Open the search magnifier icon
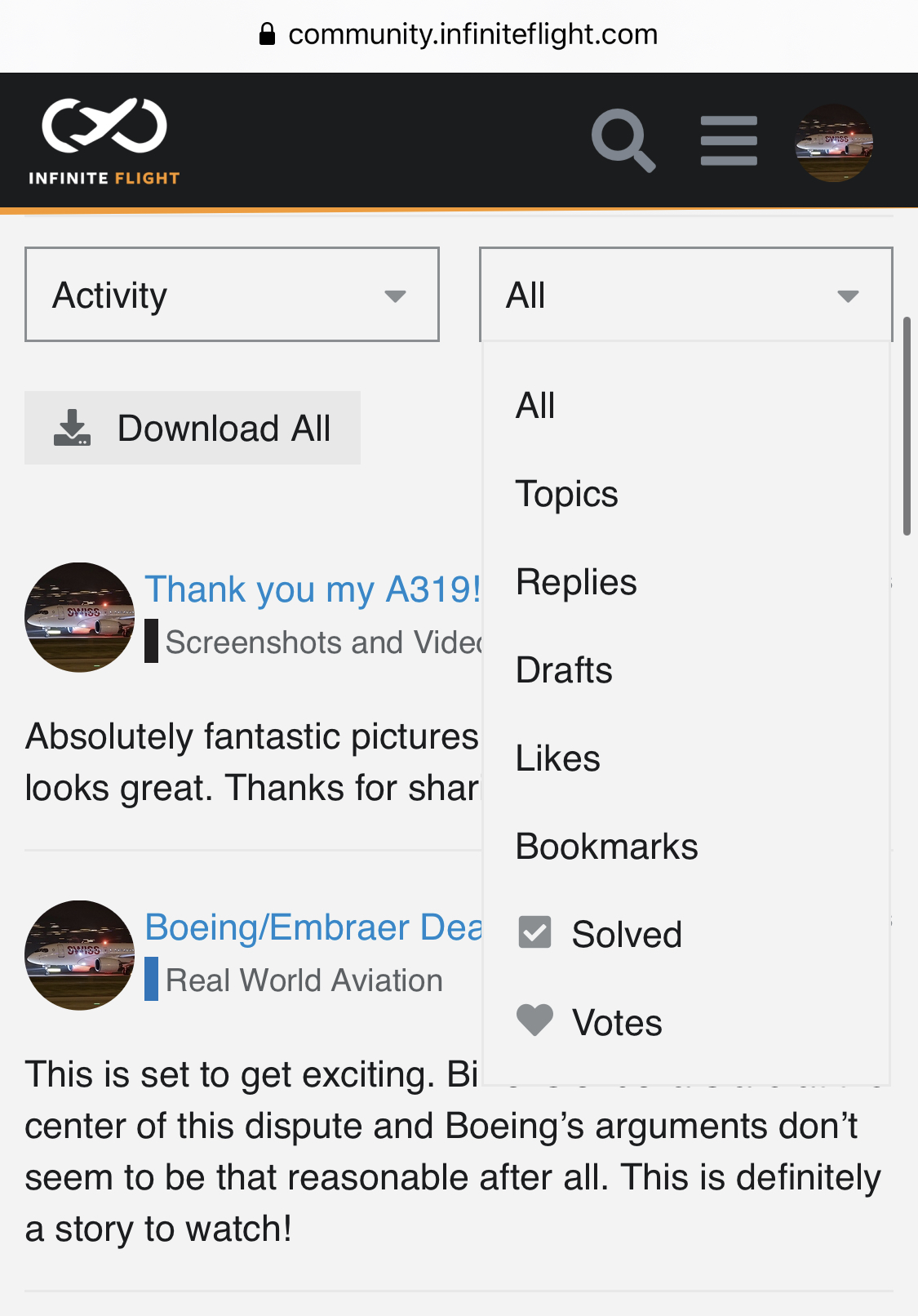 623,140
